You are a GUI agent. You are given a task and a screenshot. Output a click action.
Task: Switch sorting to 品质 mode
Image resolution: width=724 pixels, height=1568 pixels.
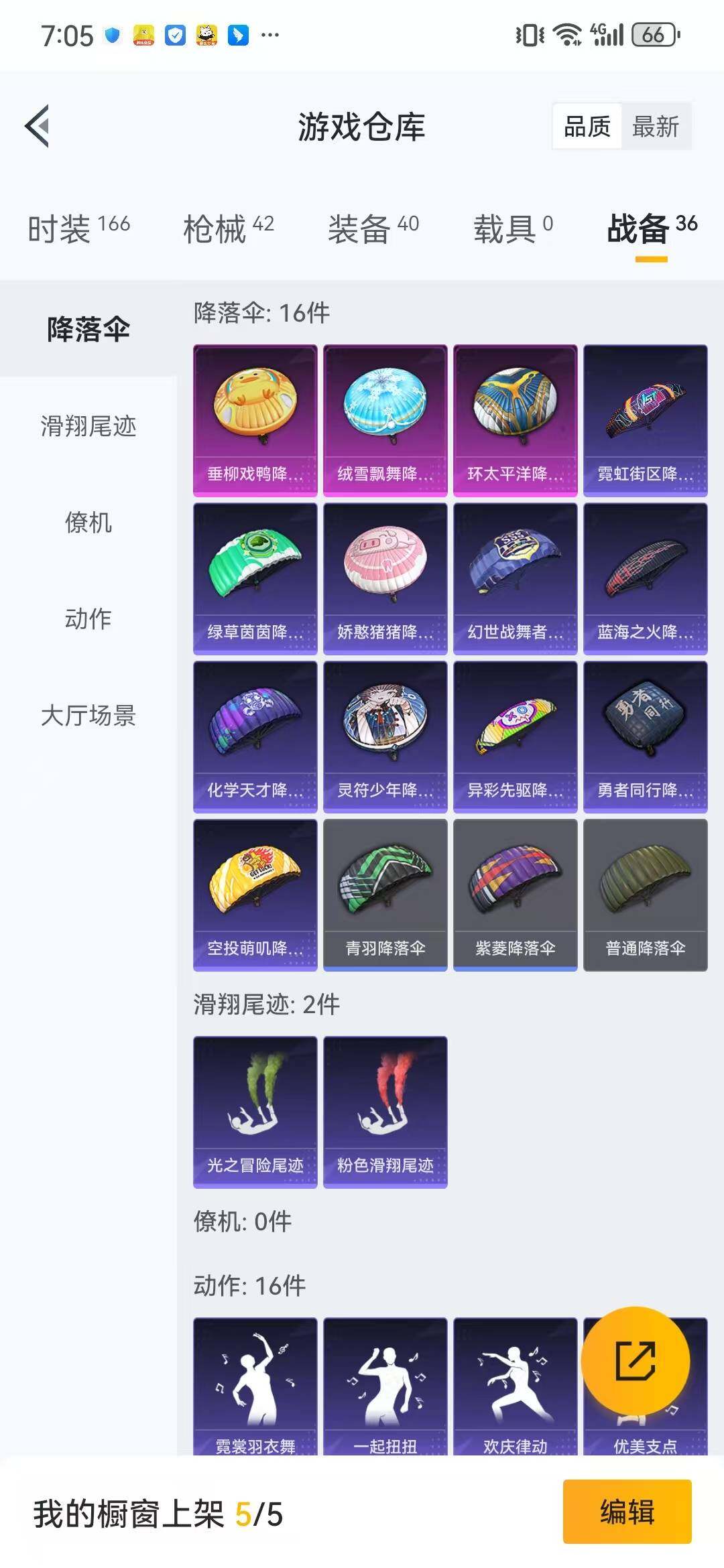pos(587,126)
